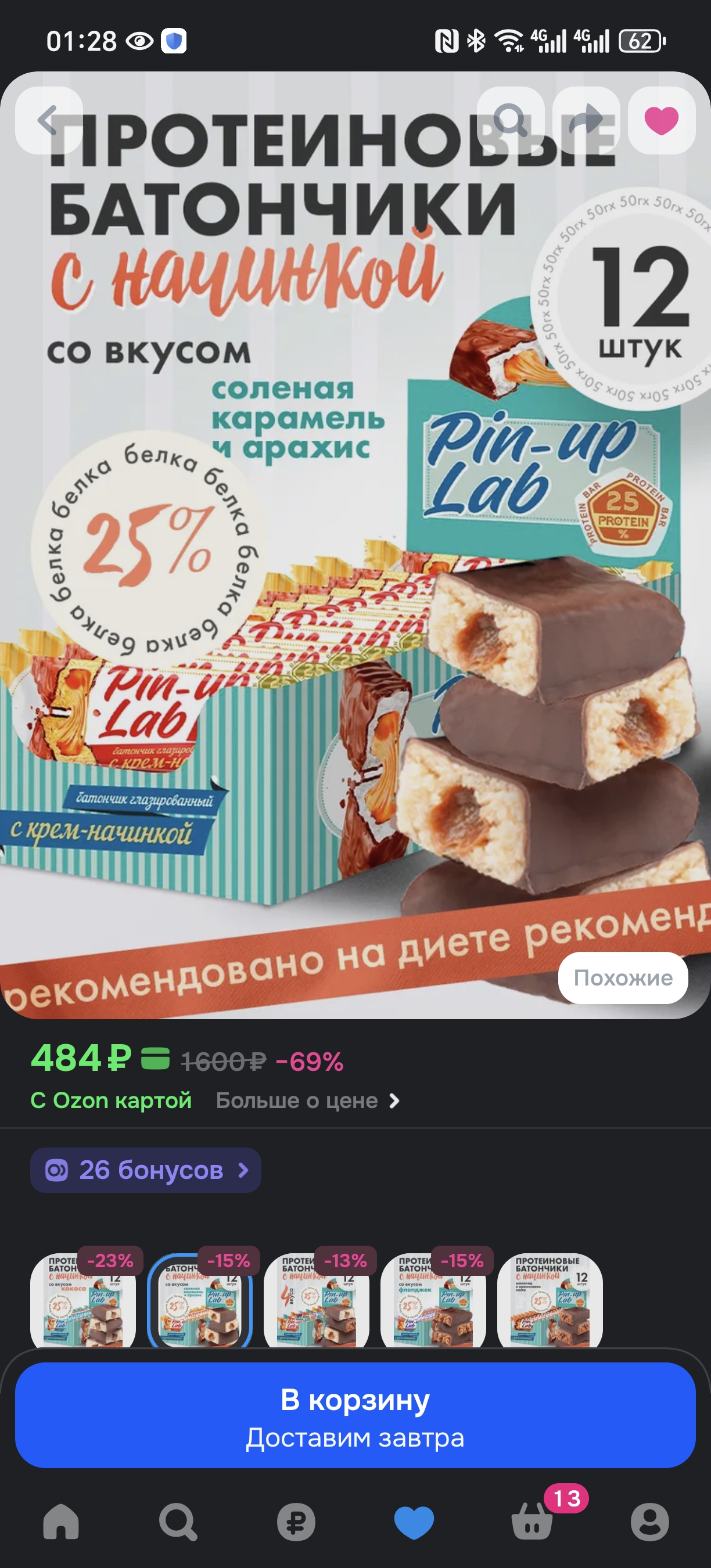The image size is (711, 1568).
Task: Show similar products via Похожие
Action: pos(623,977)
